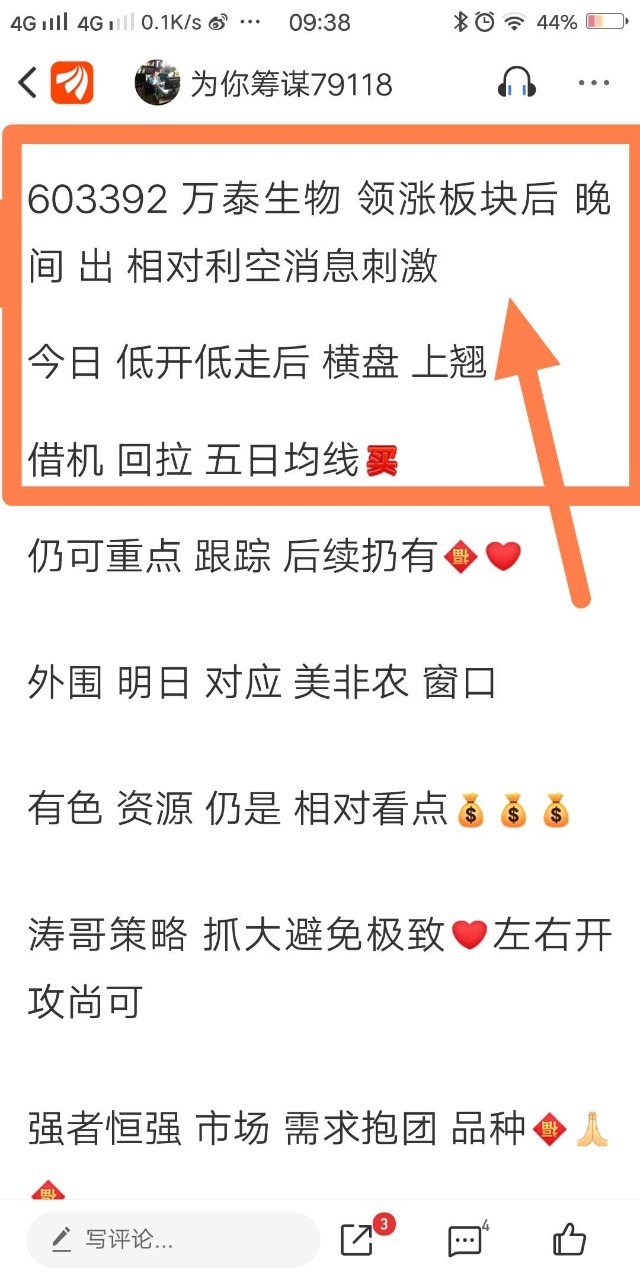View comments using speech bubble icon
640x1280 pixels.
coord(465,1241)
